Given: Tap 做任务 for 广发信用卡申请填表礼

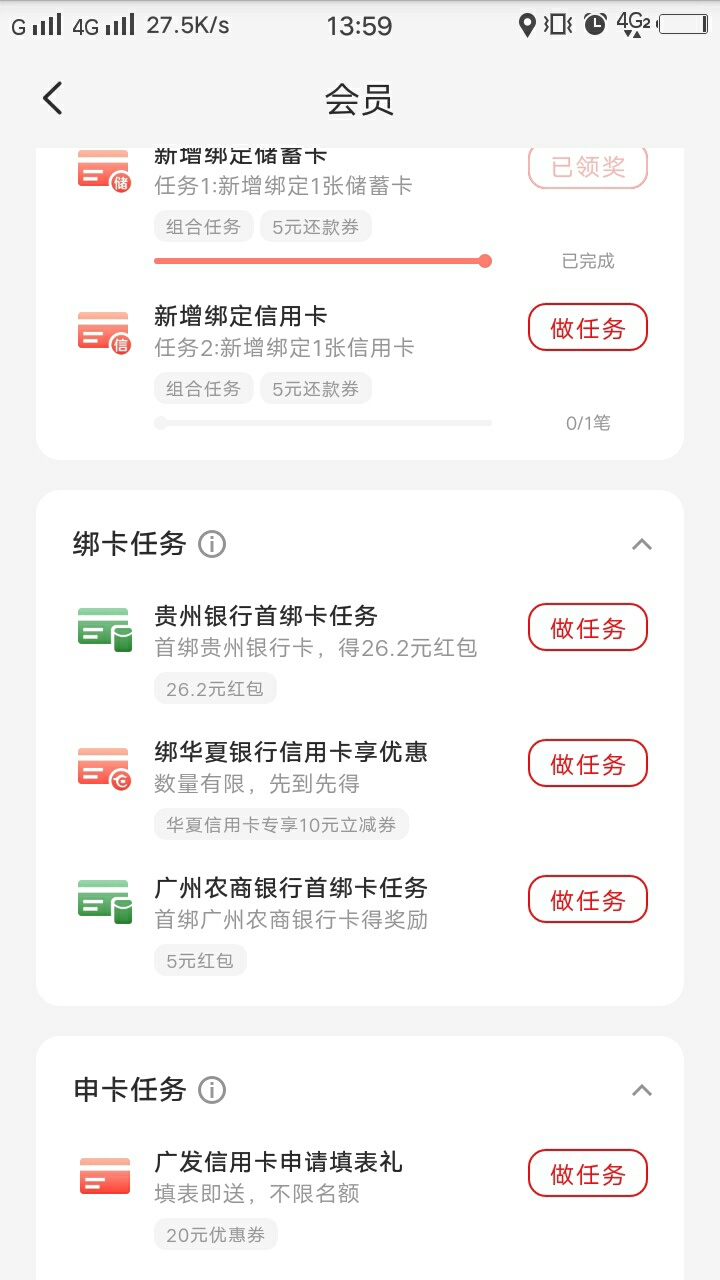Looking at the screenshot, I should (588, 1174).
